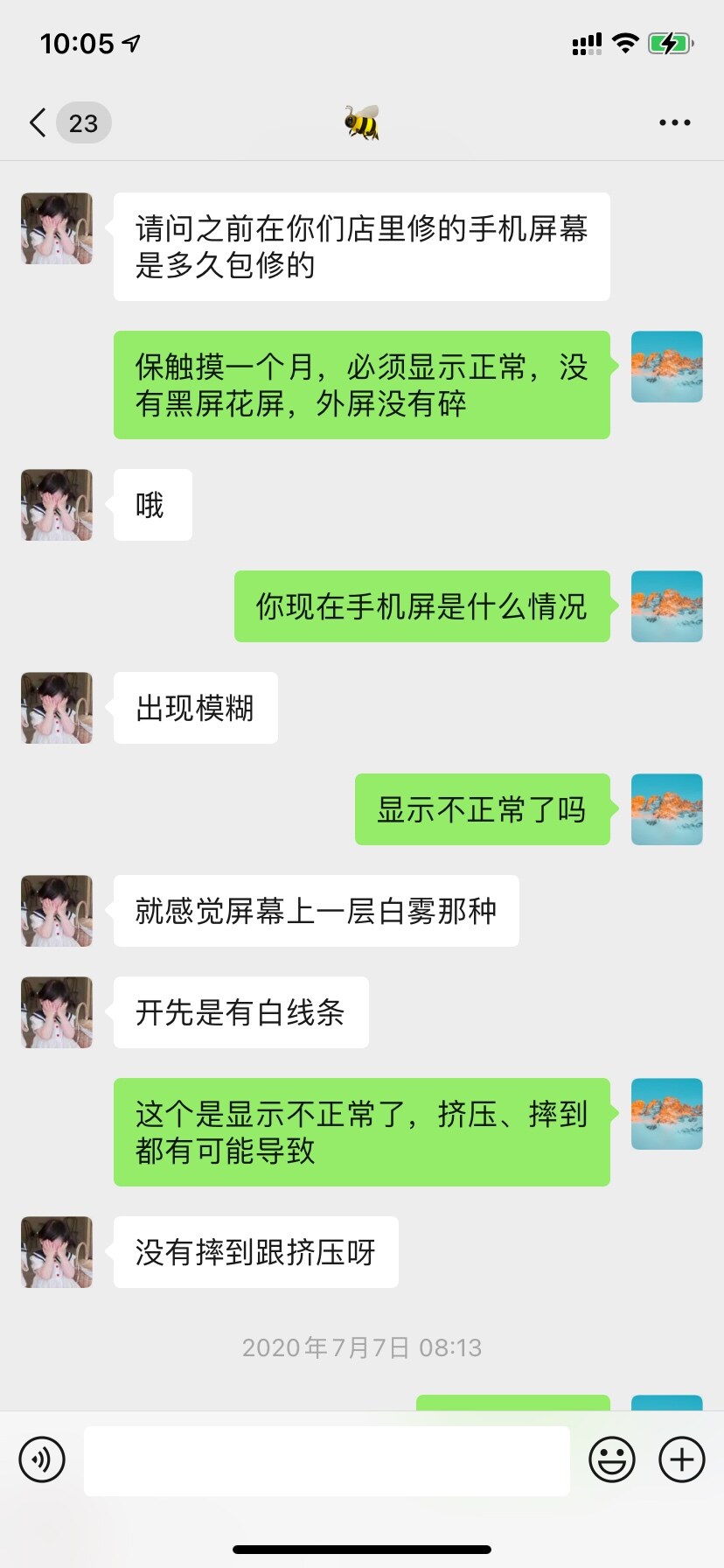724x1568 pixels.
Task: Open sender's avatar beside 出现模糊 message
Action: click(57, 708)
